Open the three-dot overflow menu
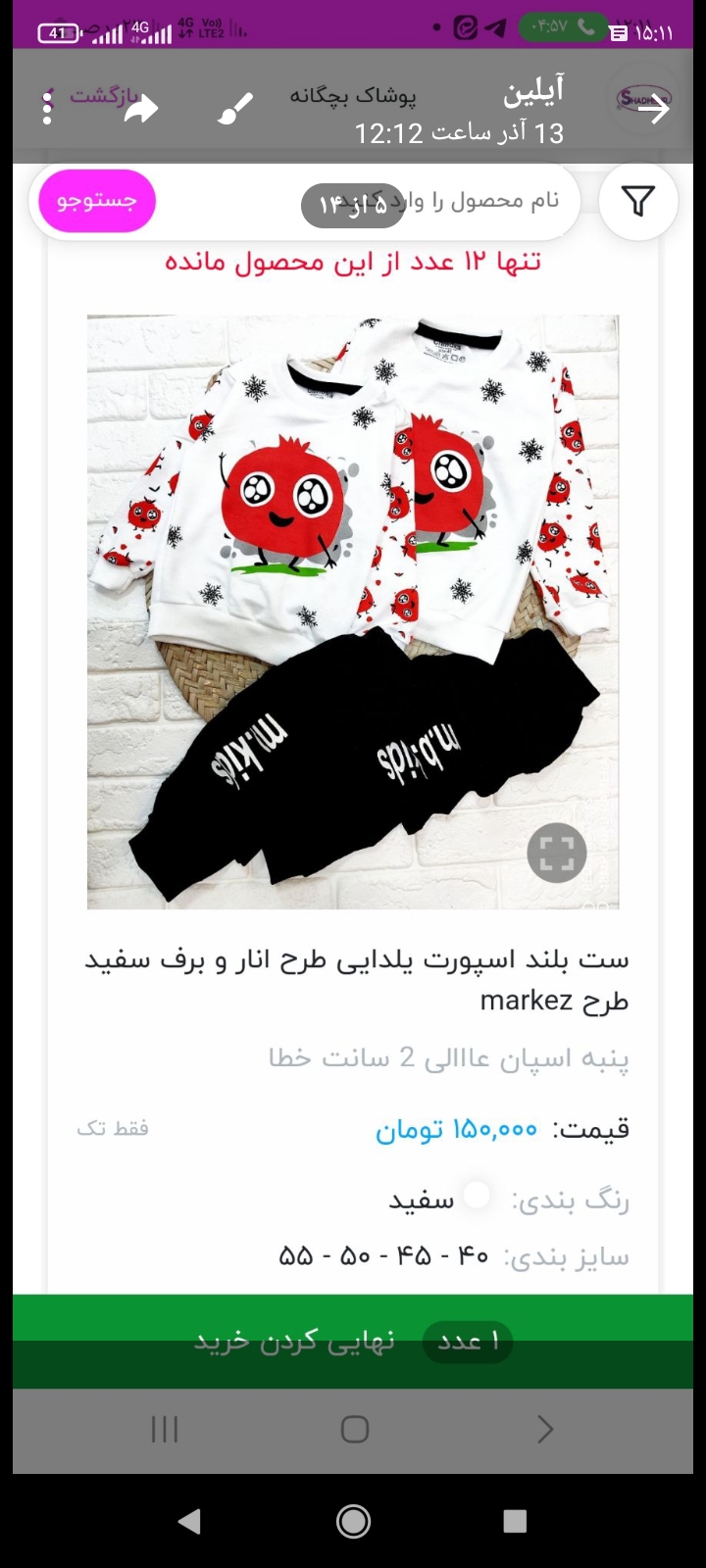This screenshot has height=1568, width=706. (46, 108)
